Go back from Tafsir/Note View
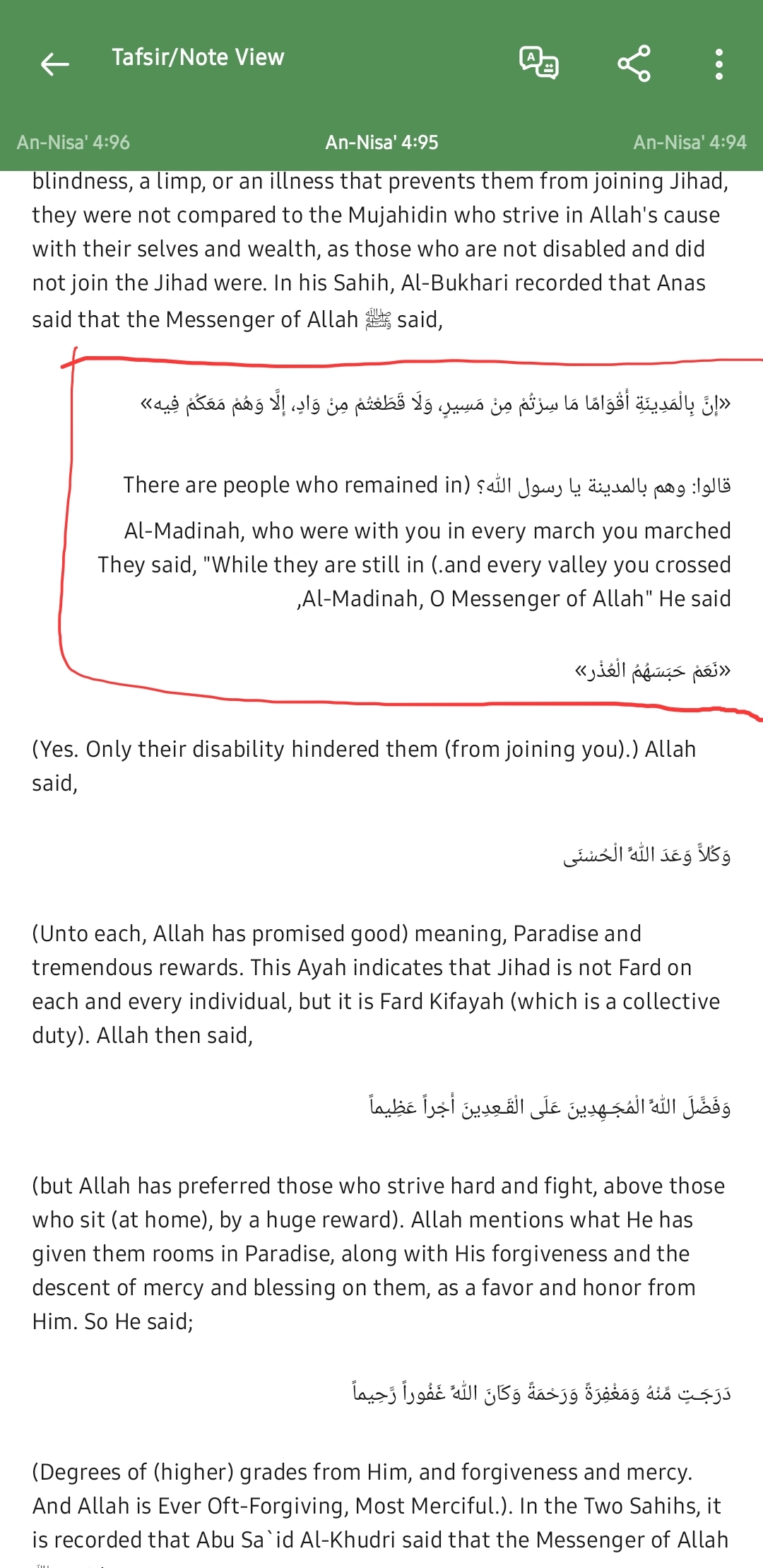Viewport: 763px width, 1568px height. (54, 64)
